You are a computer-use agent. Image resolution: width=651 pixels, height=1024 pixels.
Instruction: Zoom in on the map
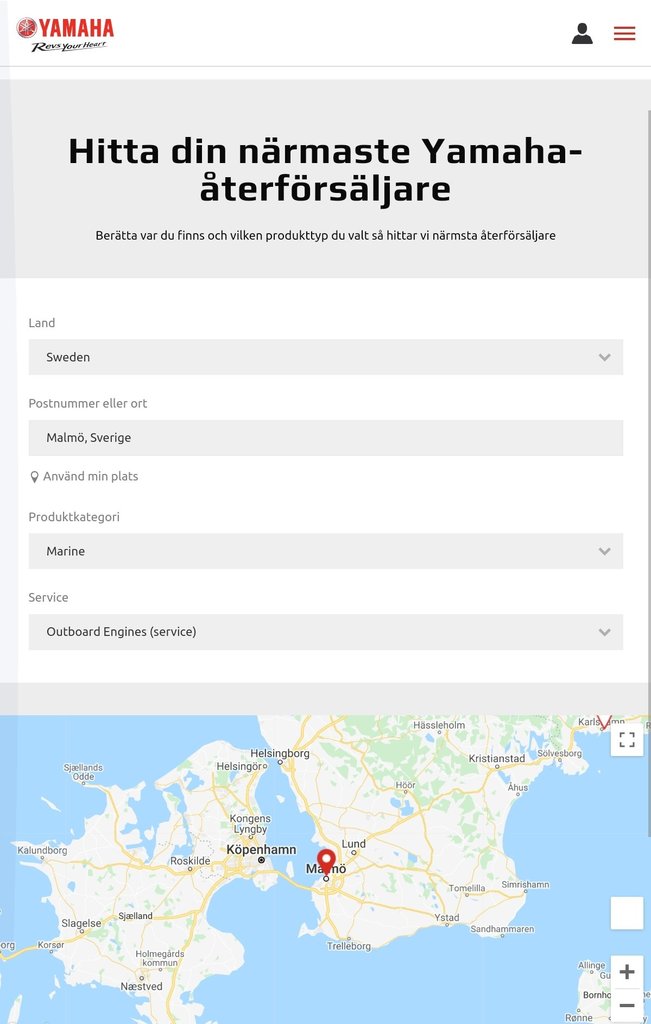[x=627, y=972]
